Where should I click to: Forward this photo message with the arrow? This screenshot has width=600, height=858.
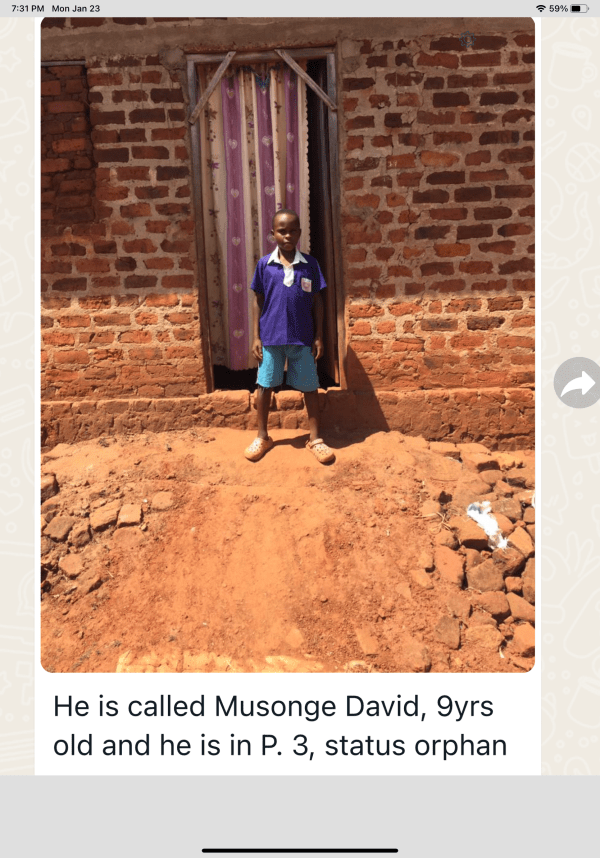[x=578, y=383]
